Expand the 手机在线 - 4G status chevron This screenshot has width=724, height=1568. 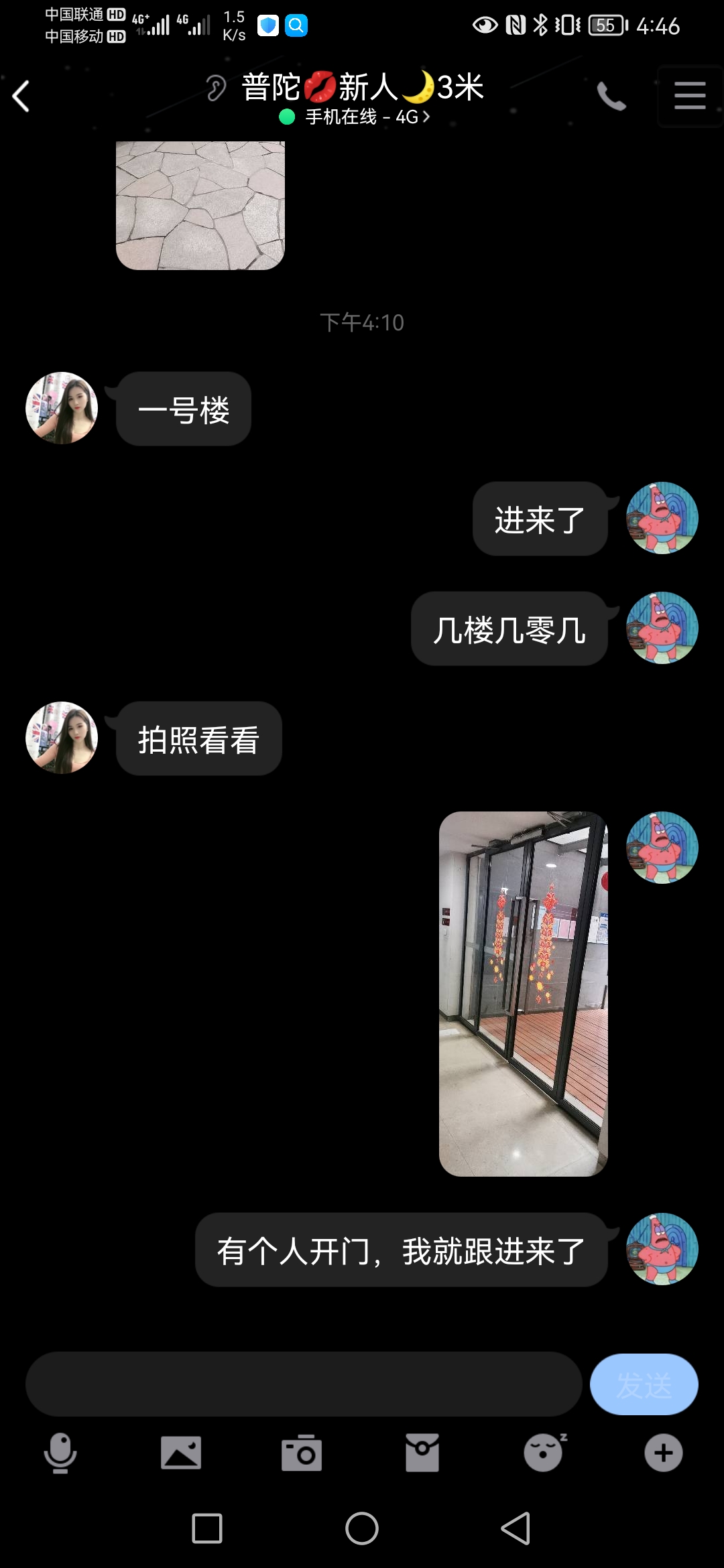tap(426, 116)
